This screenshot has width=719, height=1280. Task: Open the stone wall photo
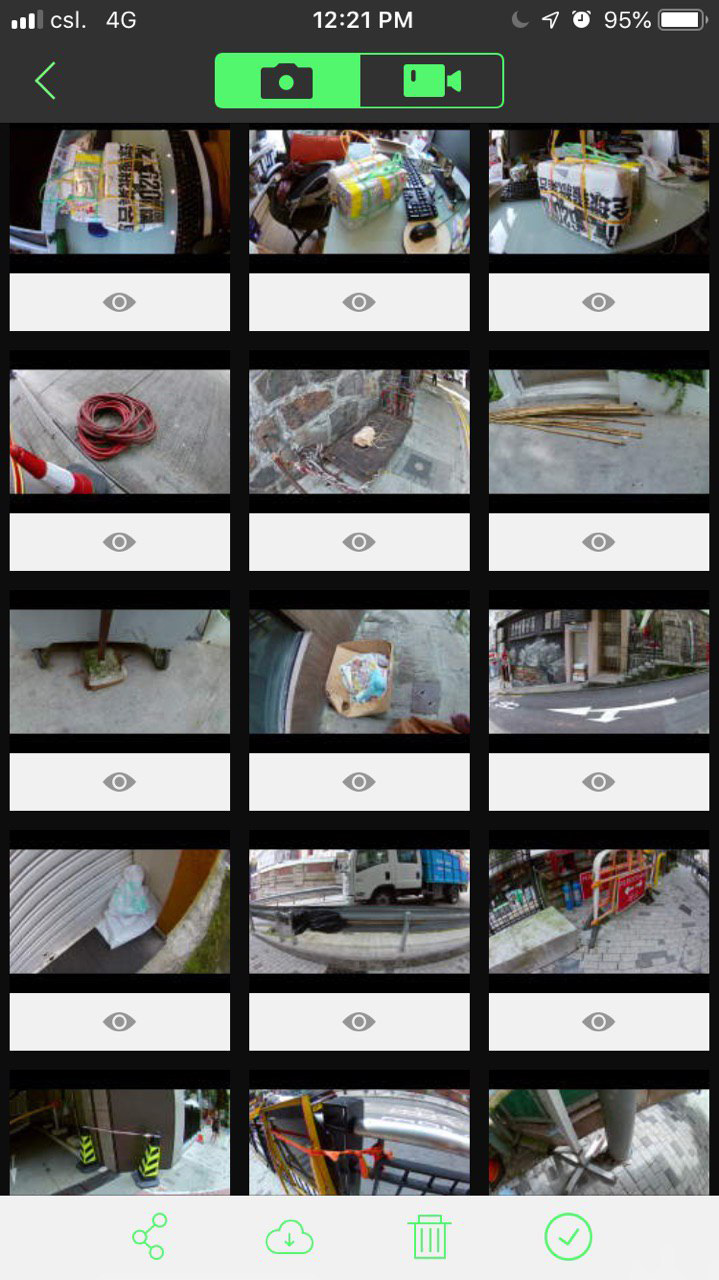(359, 431)
